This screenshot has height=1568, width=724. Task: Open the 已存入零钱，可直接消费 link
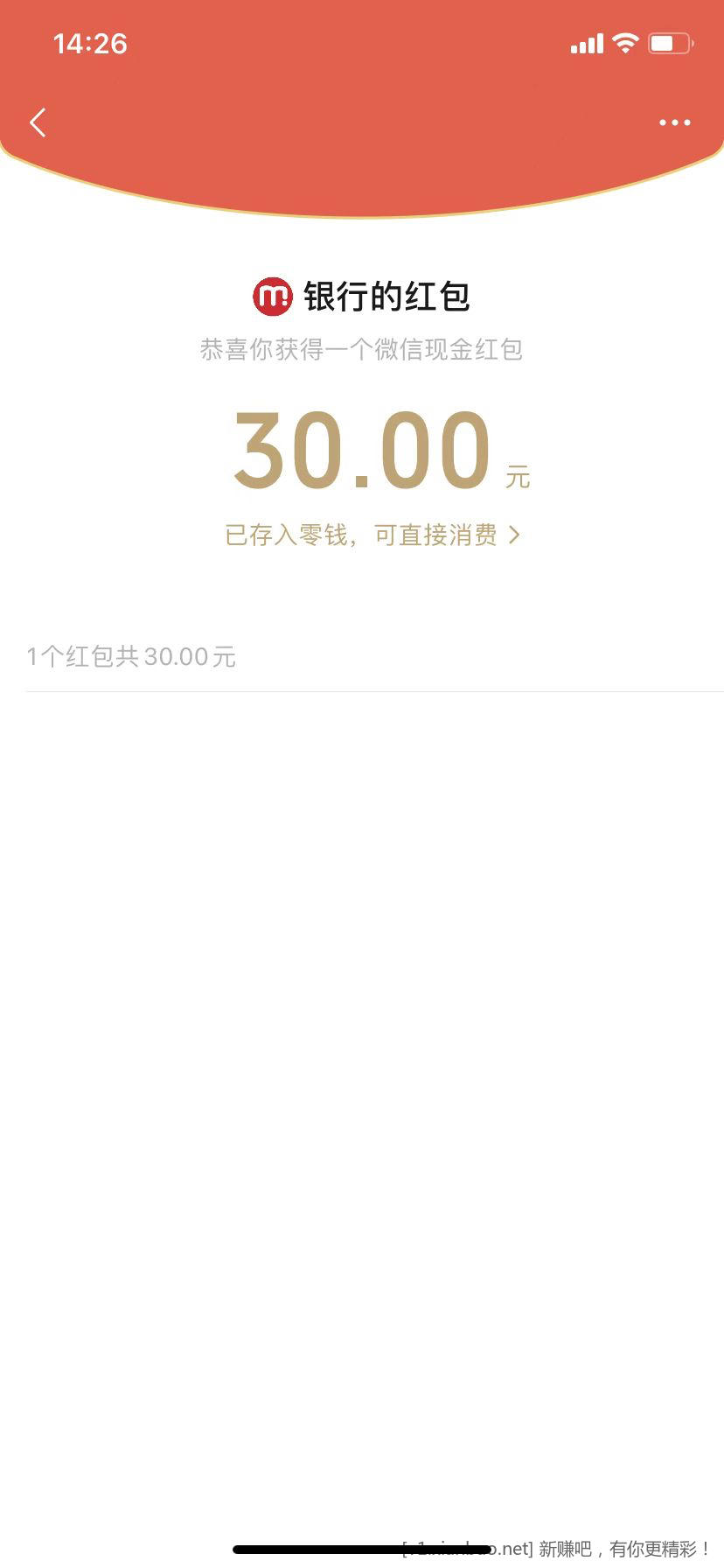[x=372, y=535]
